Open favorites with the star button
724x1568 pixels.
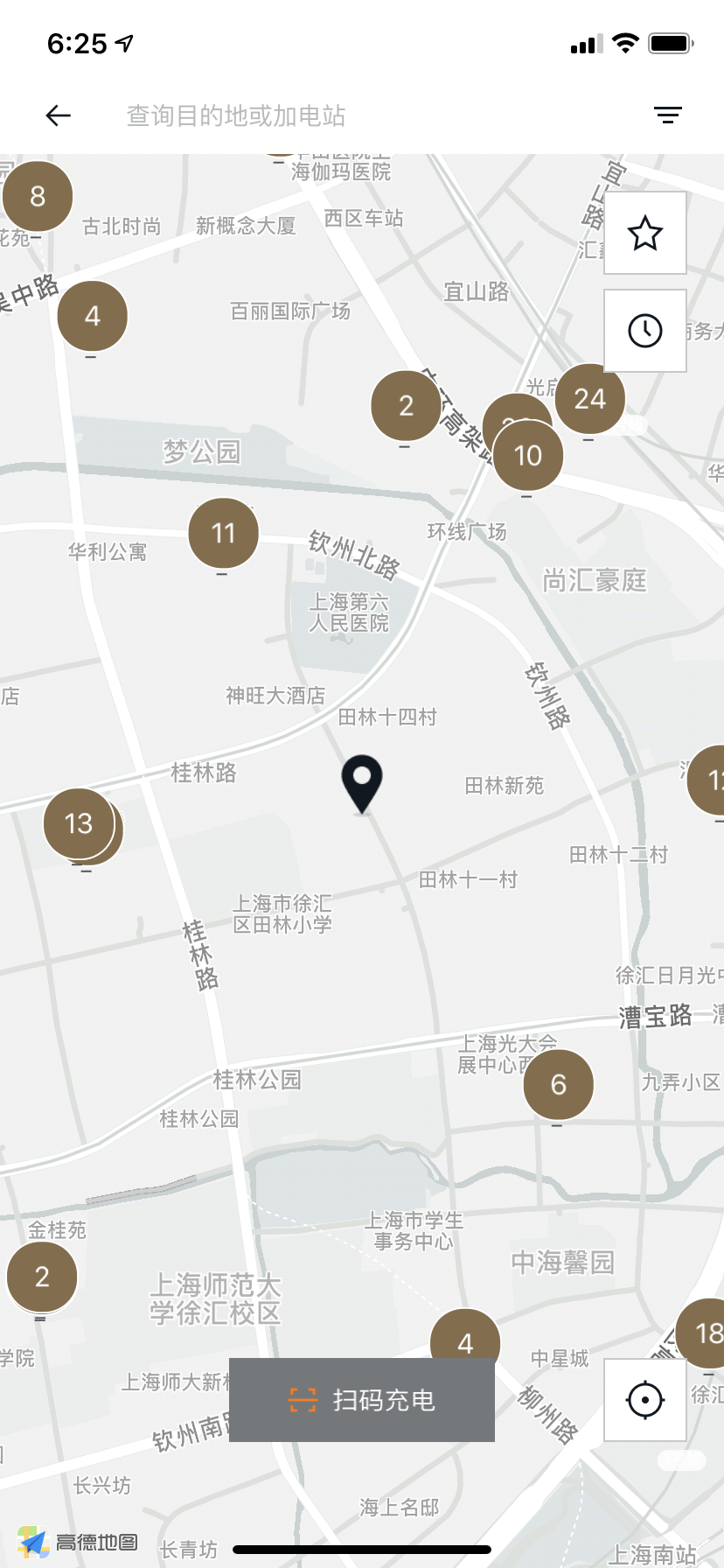pyautogui.click(x=645, y=233)
